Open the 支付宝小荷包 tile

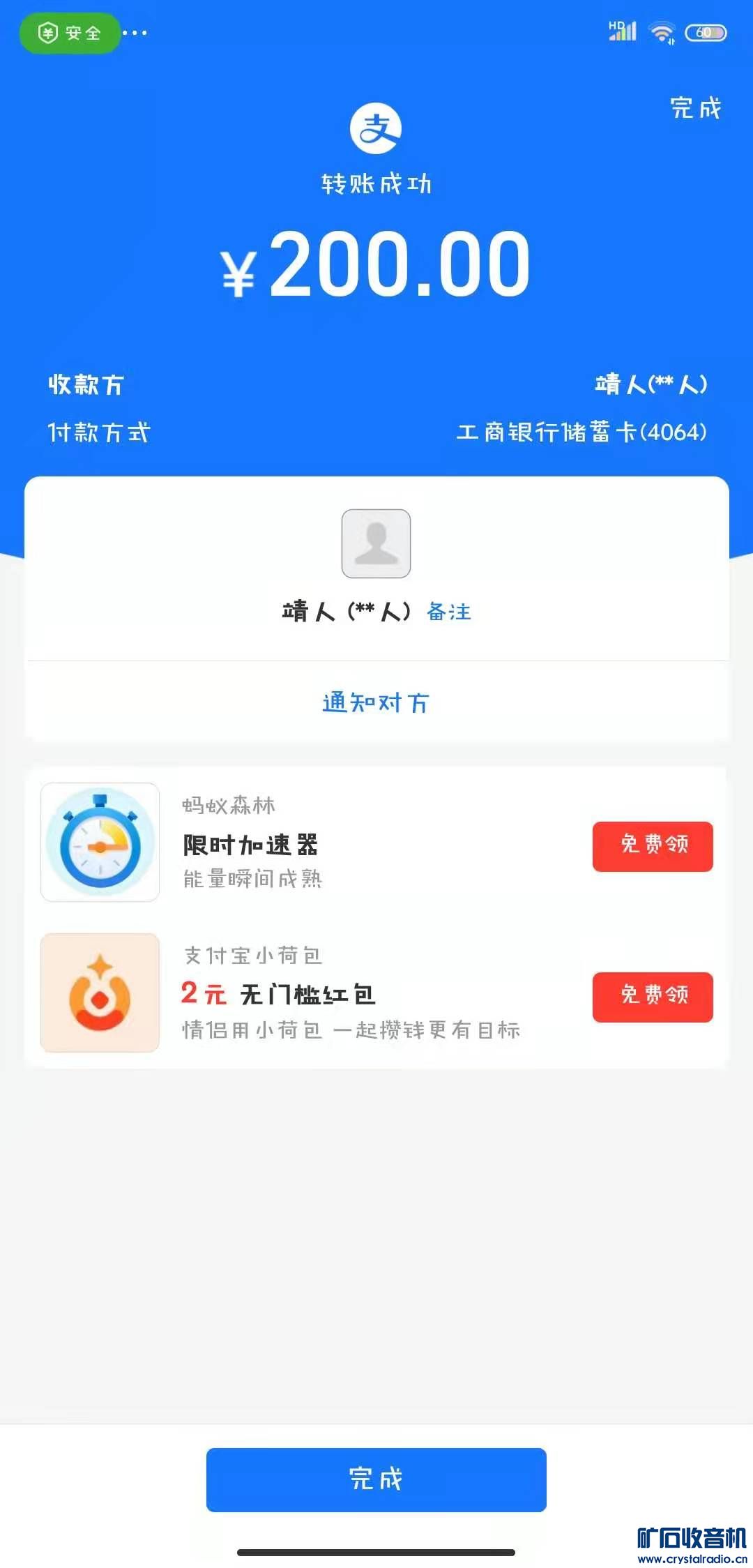coord(100,993)
